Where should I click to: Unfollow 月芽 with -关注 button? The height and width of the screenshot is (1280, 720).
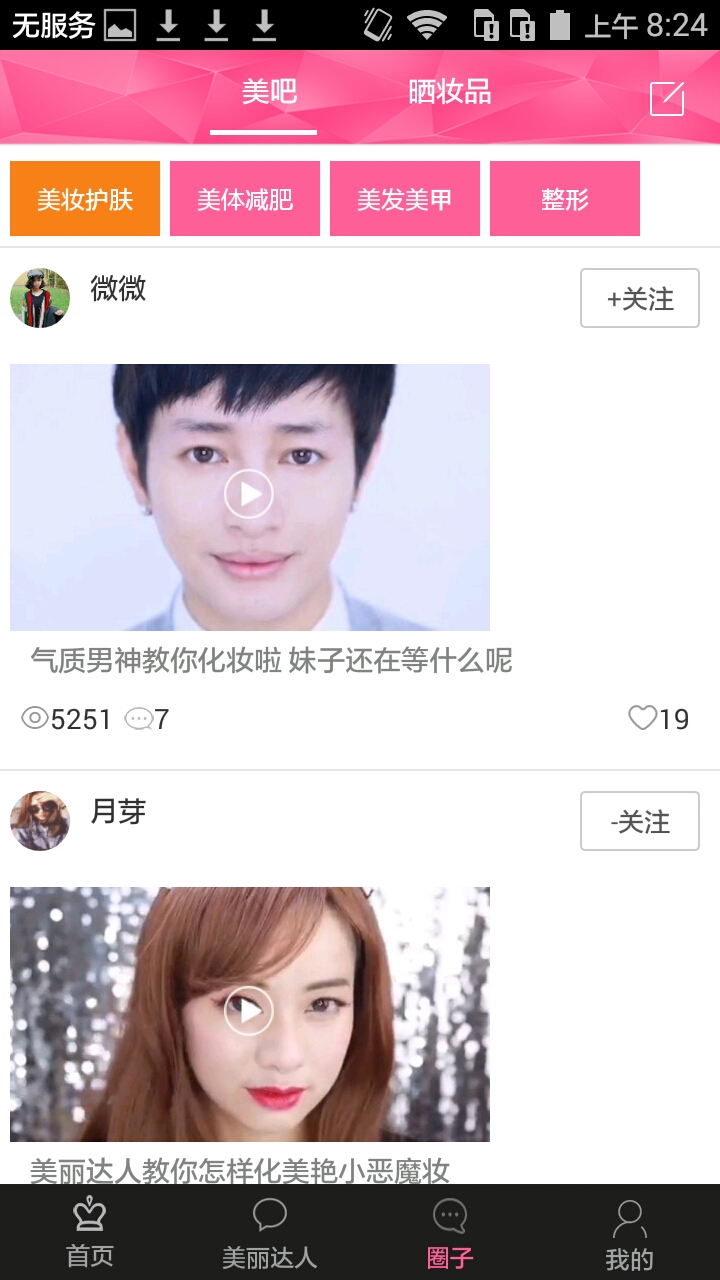640,821
